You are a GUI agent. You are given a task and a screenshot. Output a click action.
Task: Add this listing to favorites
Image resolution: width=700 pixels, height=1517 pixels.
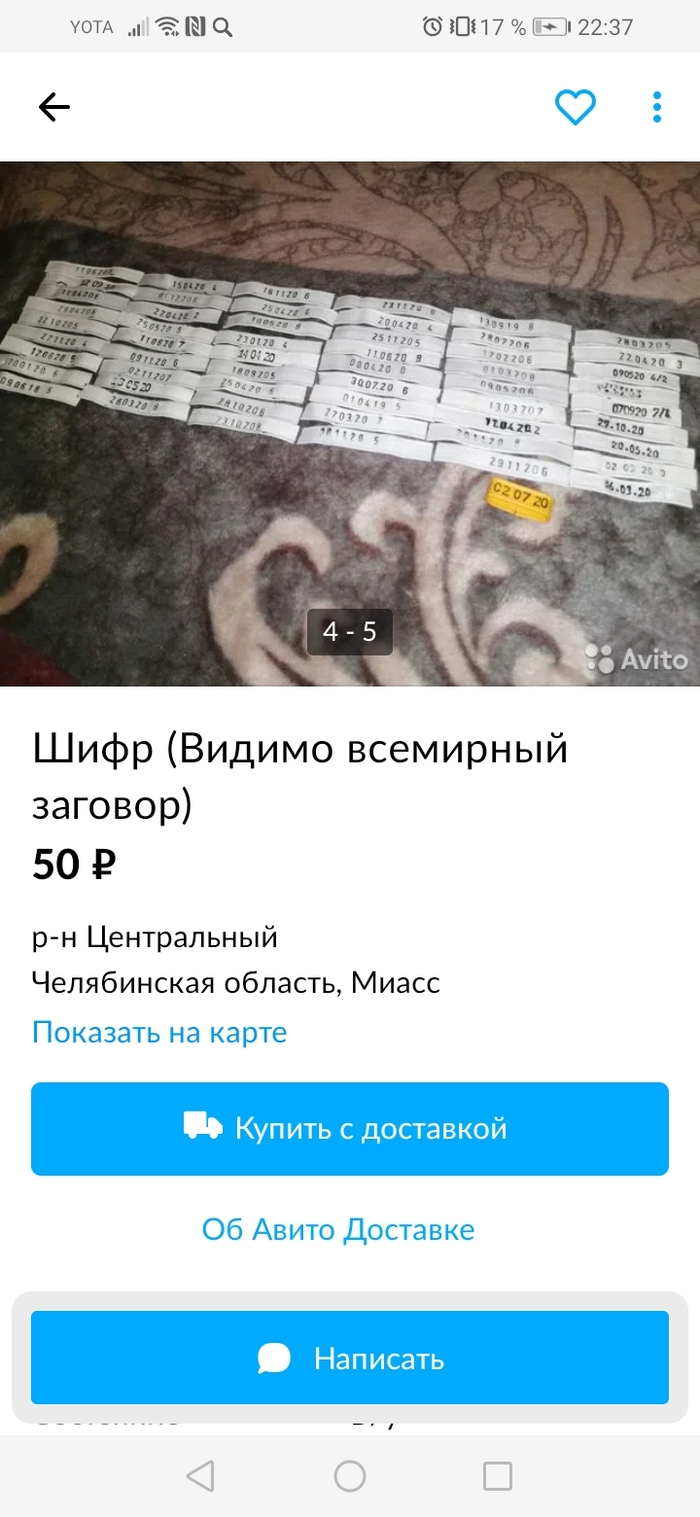tap(575, 107)
